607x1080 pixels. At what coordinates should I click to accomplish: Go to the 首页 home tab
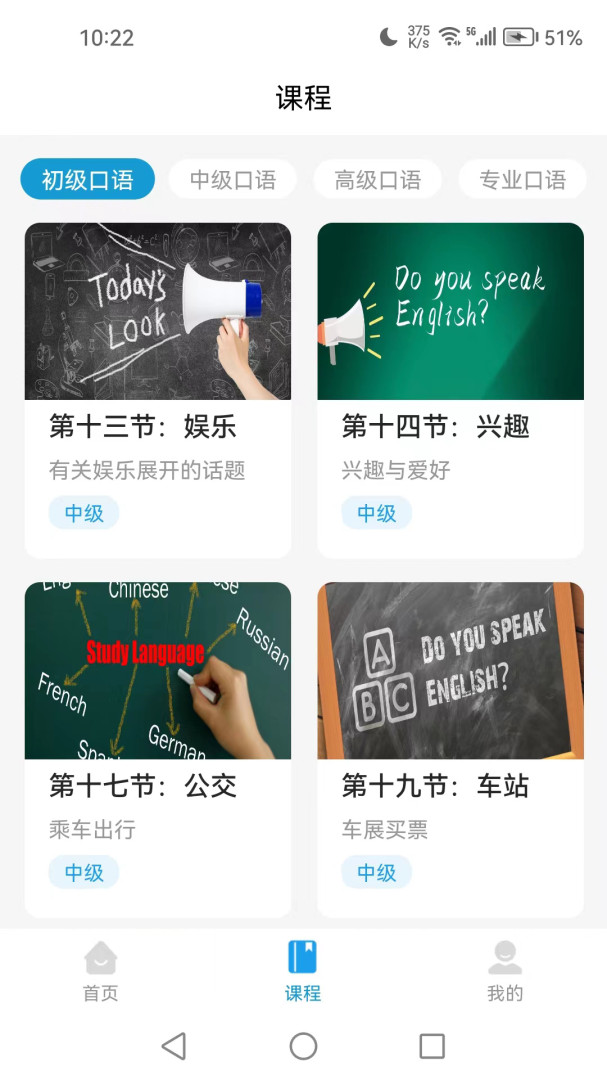pyautogui.click(x=100, y=971)
